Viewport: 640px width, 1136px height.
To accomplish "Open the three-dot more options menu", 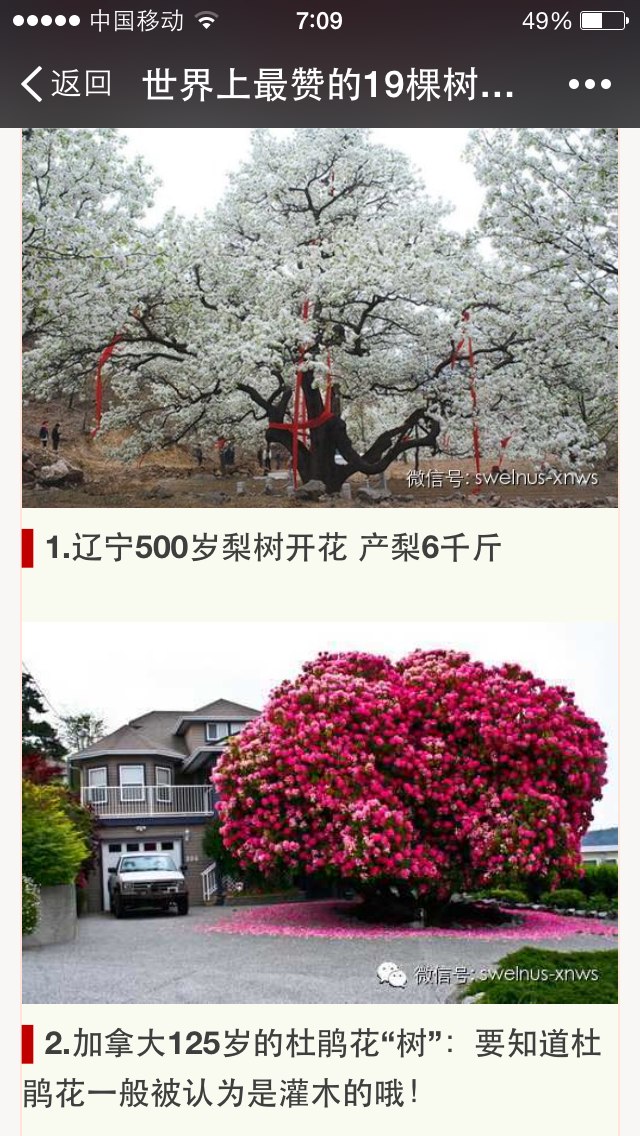I will coord(589,85).
